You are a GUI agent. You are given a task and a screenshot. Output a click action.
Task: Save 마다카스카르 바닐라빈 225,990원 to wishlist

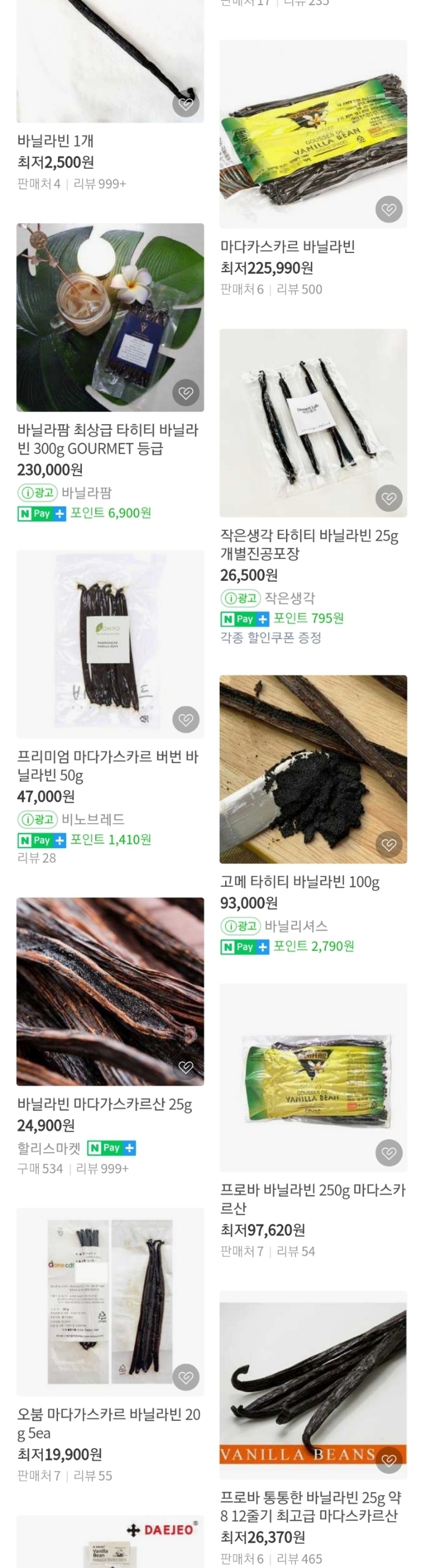pyautogui.click(x=389, y=210)
